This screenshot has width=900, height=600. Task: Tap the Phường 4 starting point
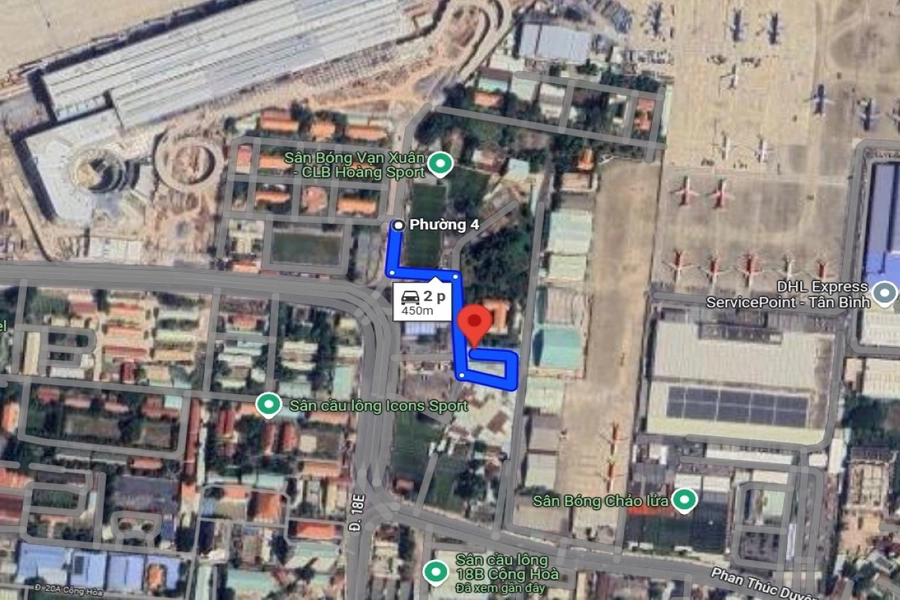399,225
